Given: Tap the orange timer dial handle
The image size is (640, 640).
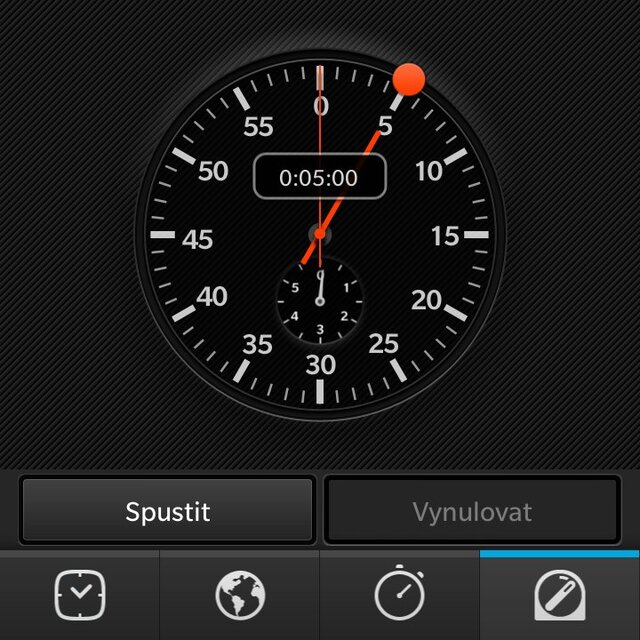Looking at the screenshot, I should (408, 80).
